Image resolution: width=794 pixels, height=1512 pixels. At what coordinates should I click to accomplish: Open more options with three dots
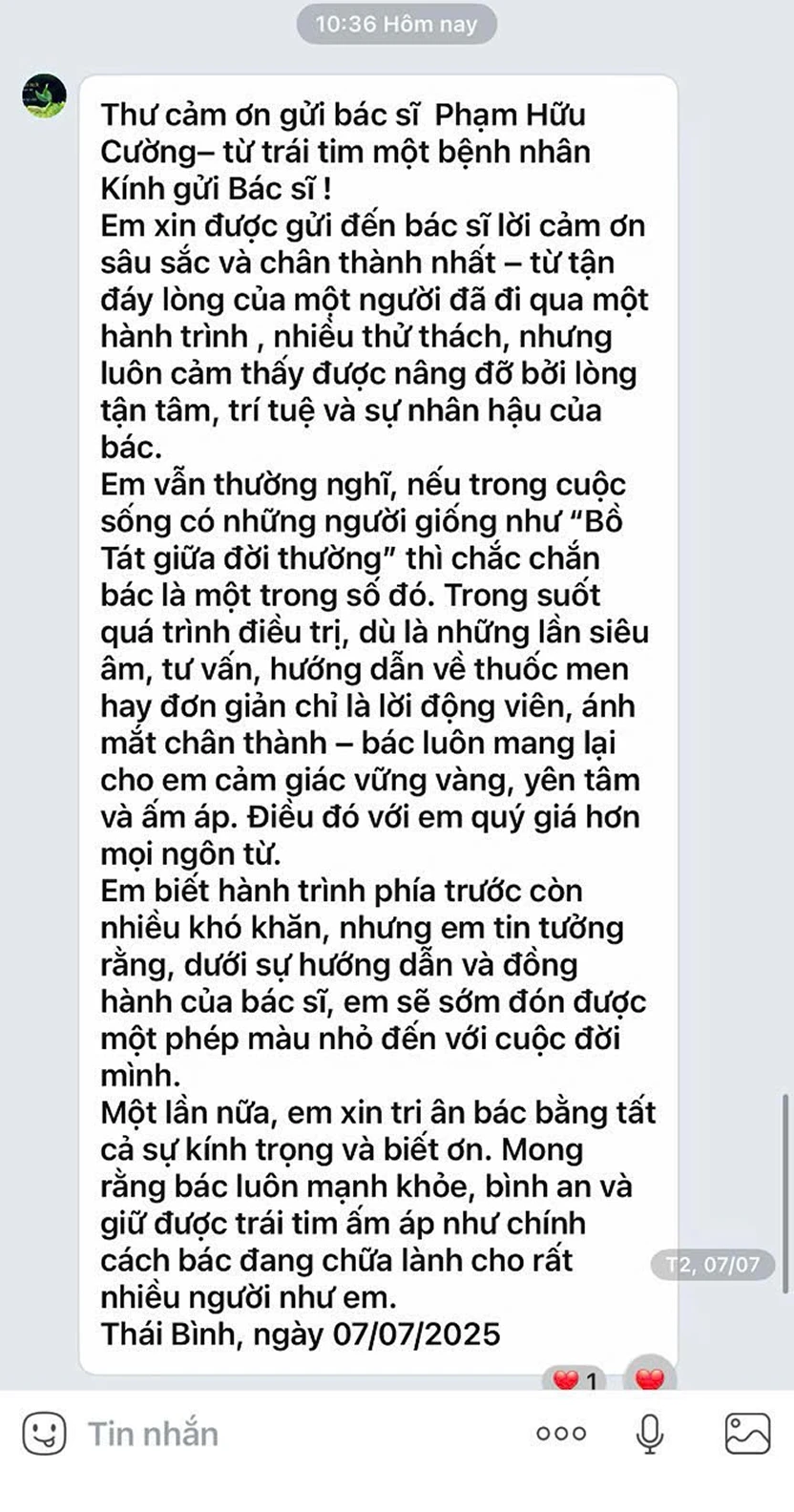coord(561,1433)
